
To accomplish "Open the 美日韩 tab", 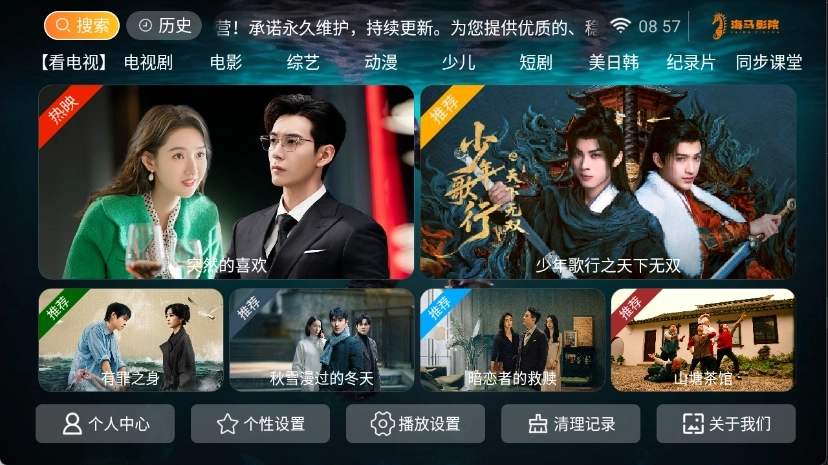I will pyautogui.click(x=613, y=62).
